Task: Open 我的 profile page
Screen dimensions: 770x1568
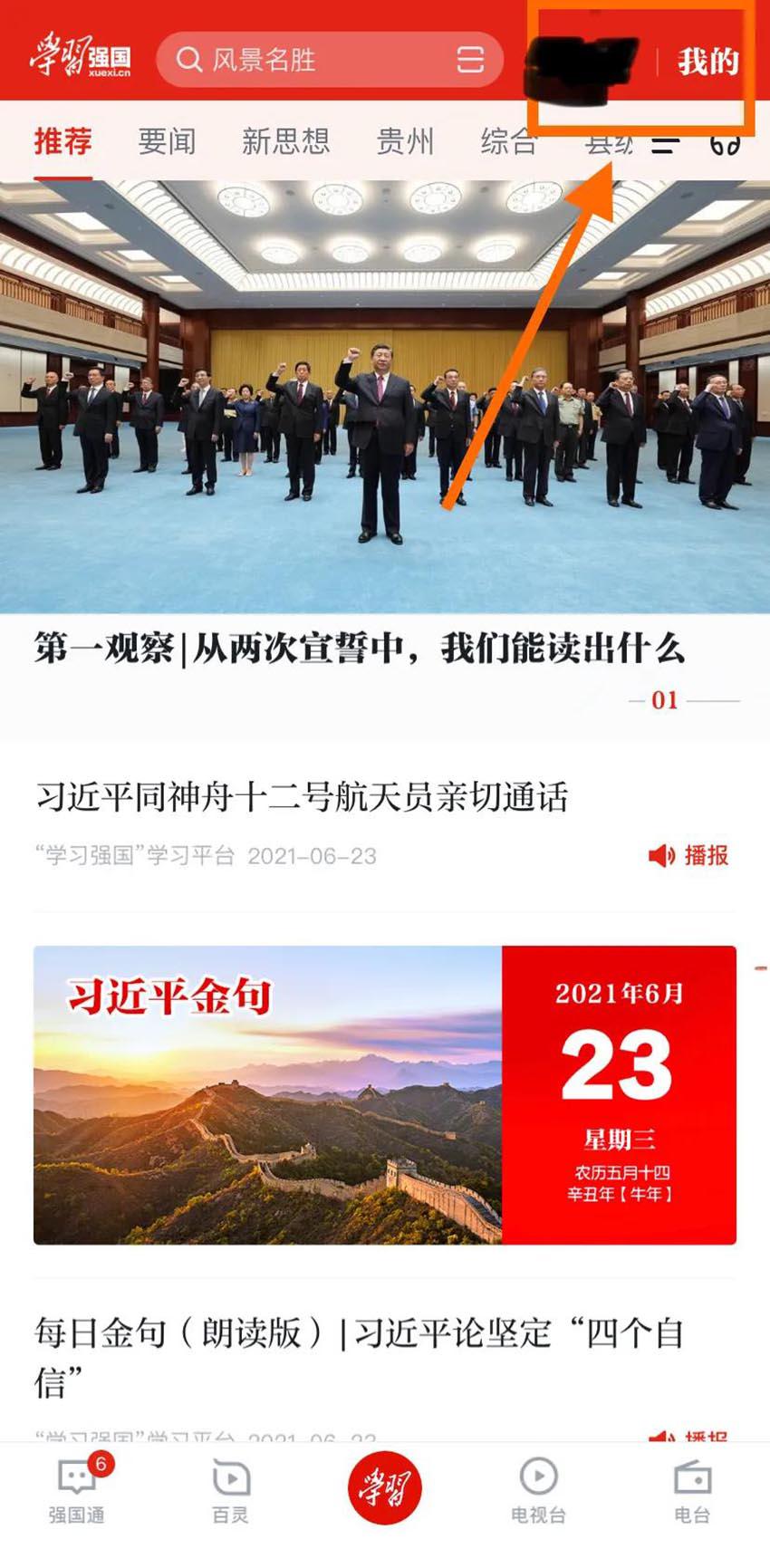Action: [707, 62]
